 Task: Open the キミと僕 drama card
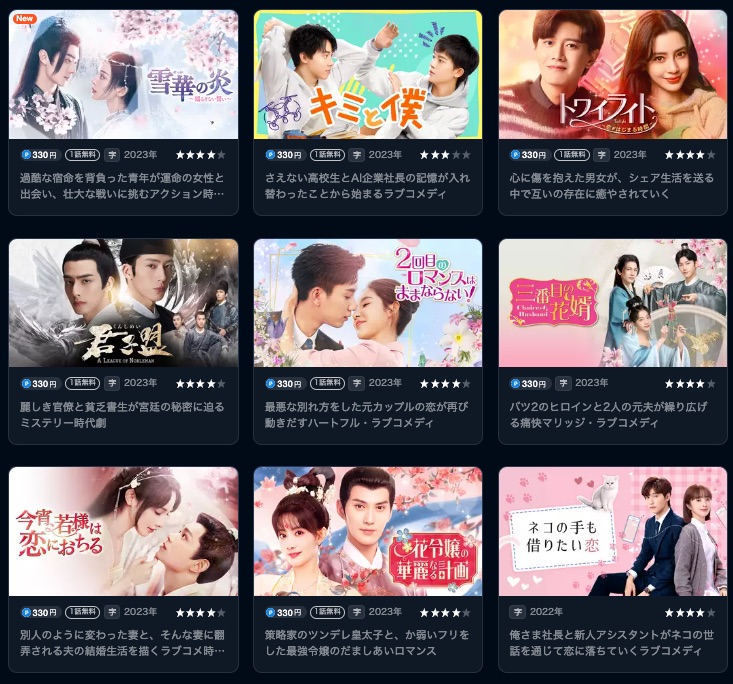tap(368, 75)
